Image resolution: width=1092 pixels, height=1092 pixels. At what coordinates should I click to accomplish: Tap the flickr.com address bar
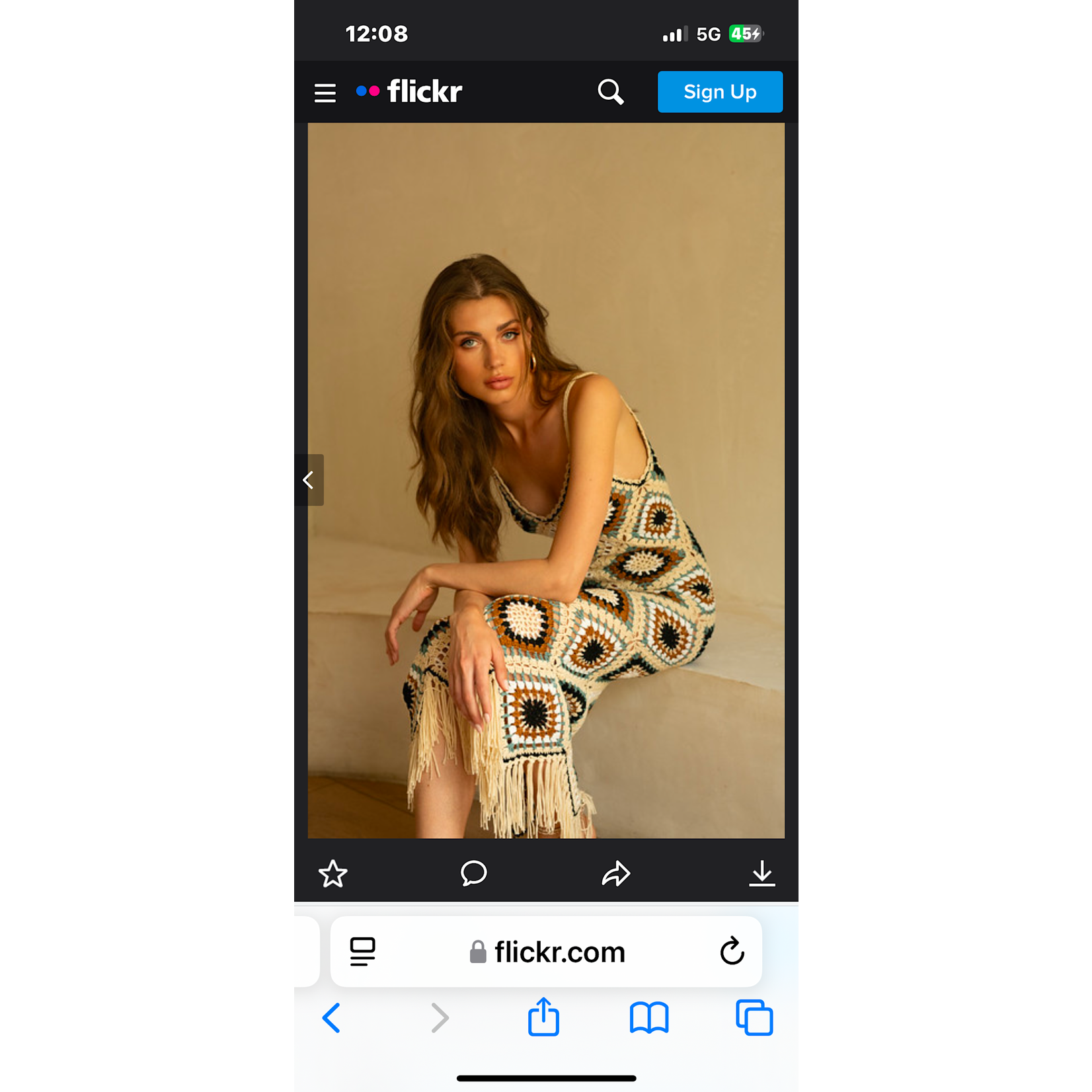pyautogui.click(x=546, y=952)
